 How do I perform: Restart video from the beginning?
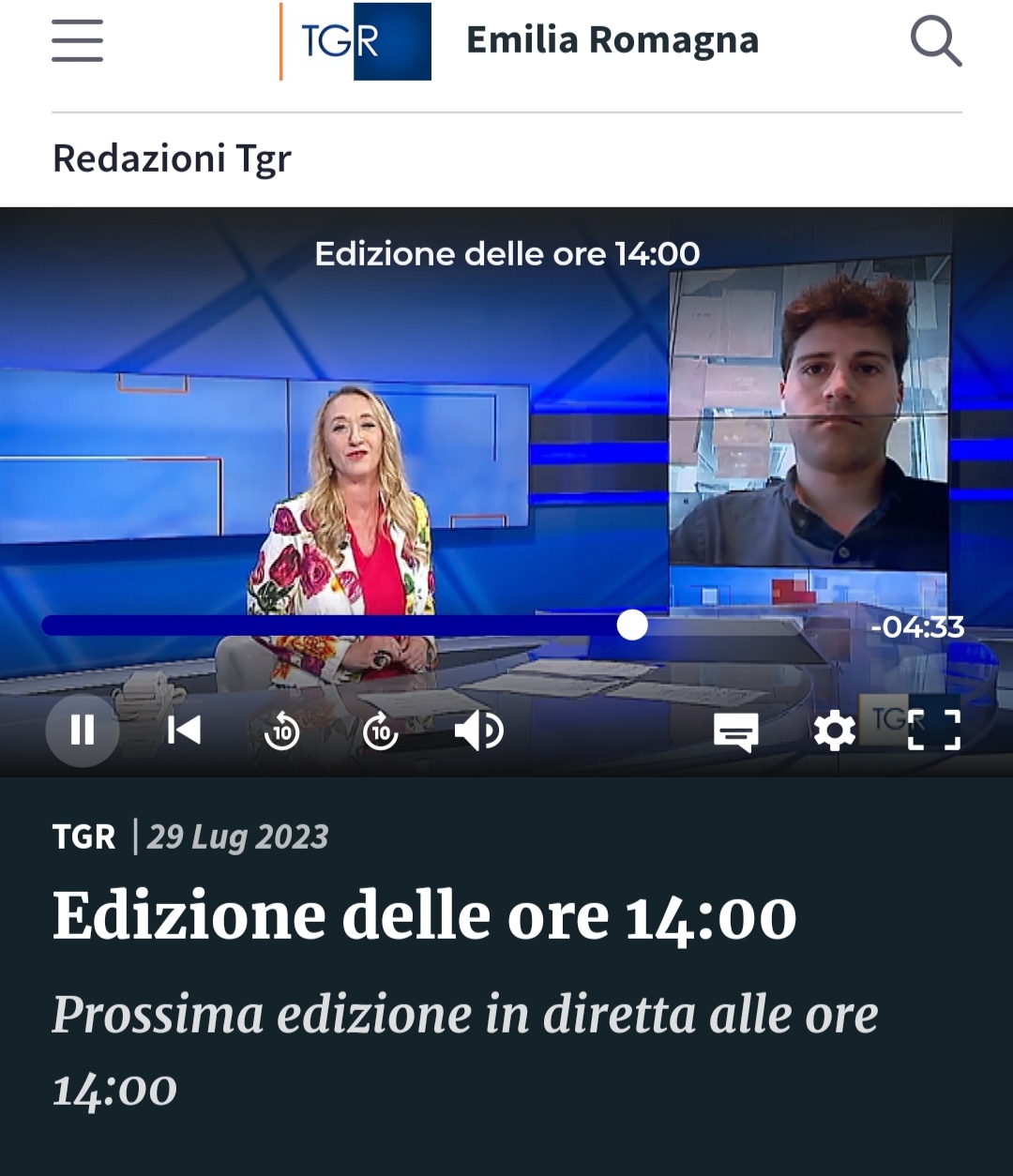click(x=184, y=730)
